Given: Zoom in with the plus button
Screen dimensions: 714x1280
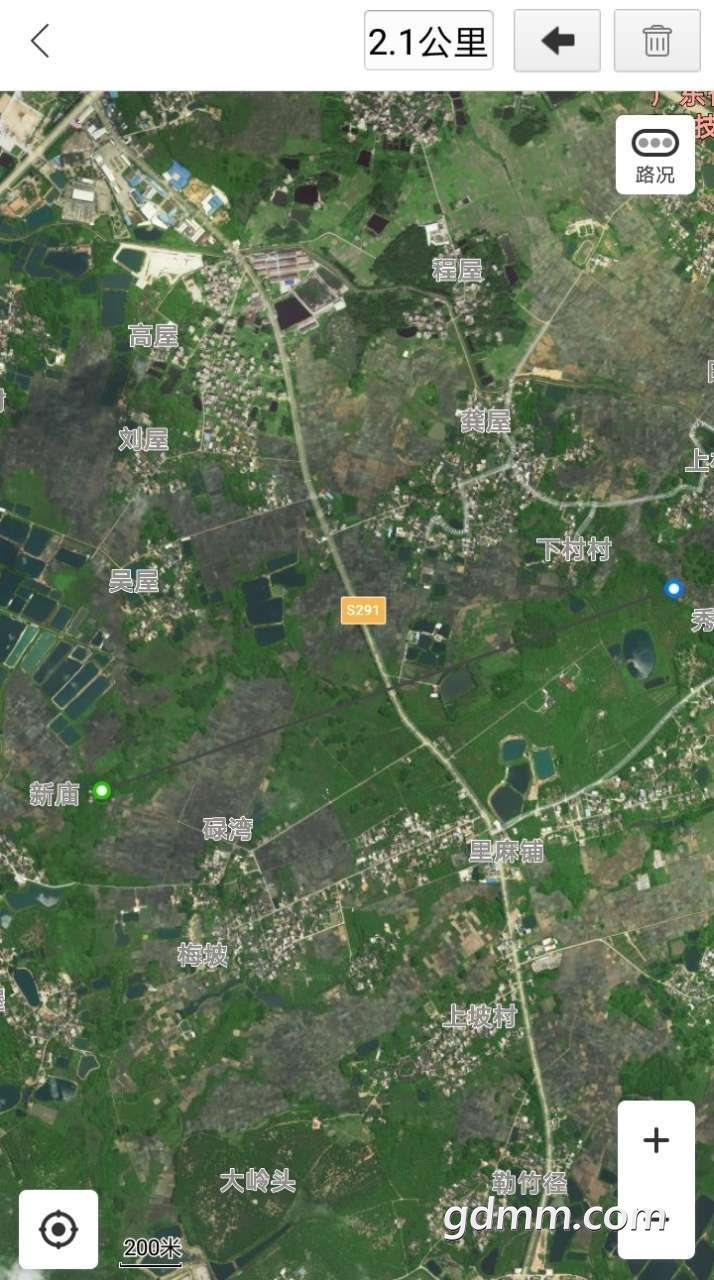Looking at the screenshot, I should [x=655, y=1141].
